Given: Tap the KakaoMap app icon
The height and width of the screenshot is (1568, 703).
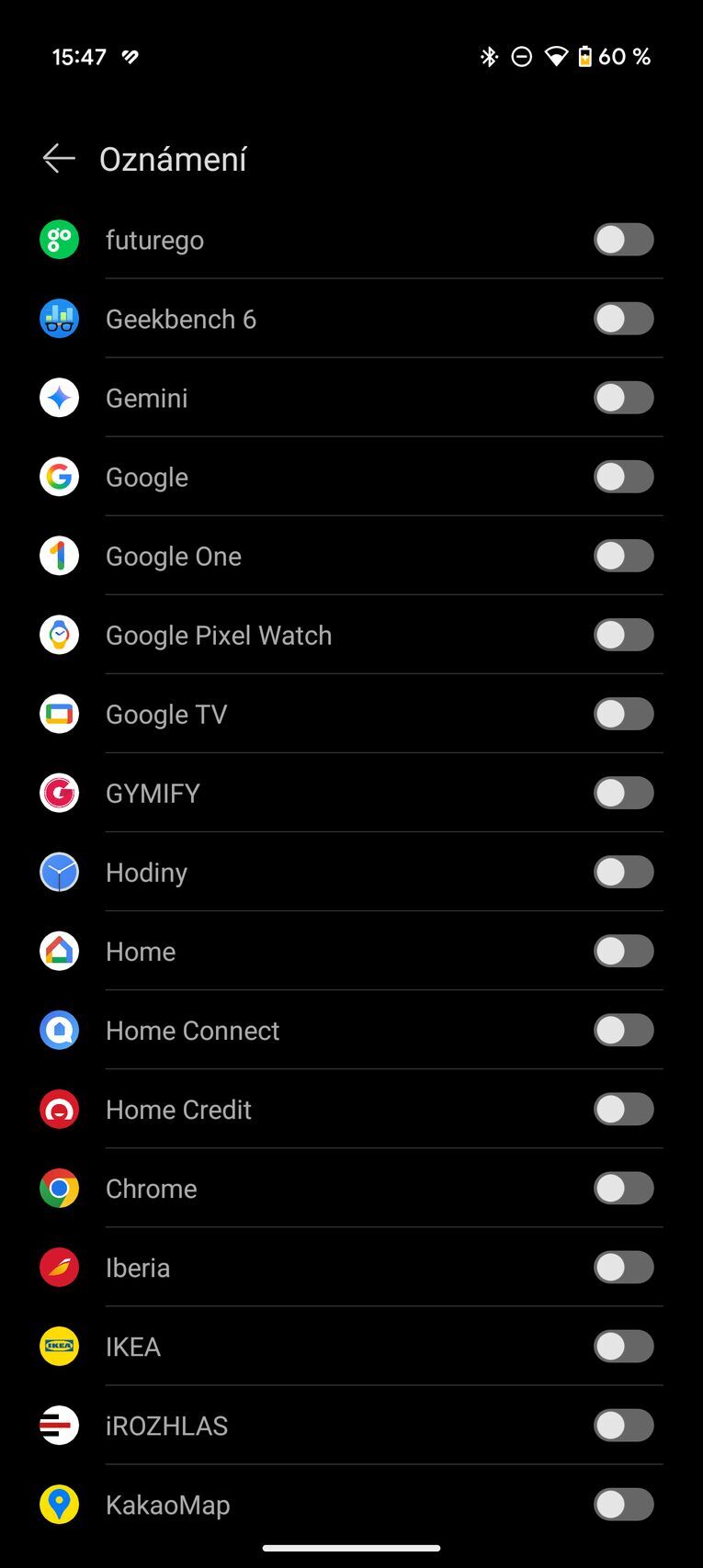Looking at the screenshot, I should [x=59, y=1505].
